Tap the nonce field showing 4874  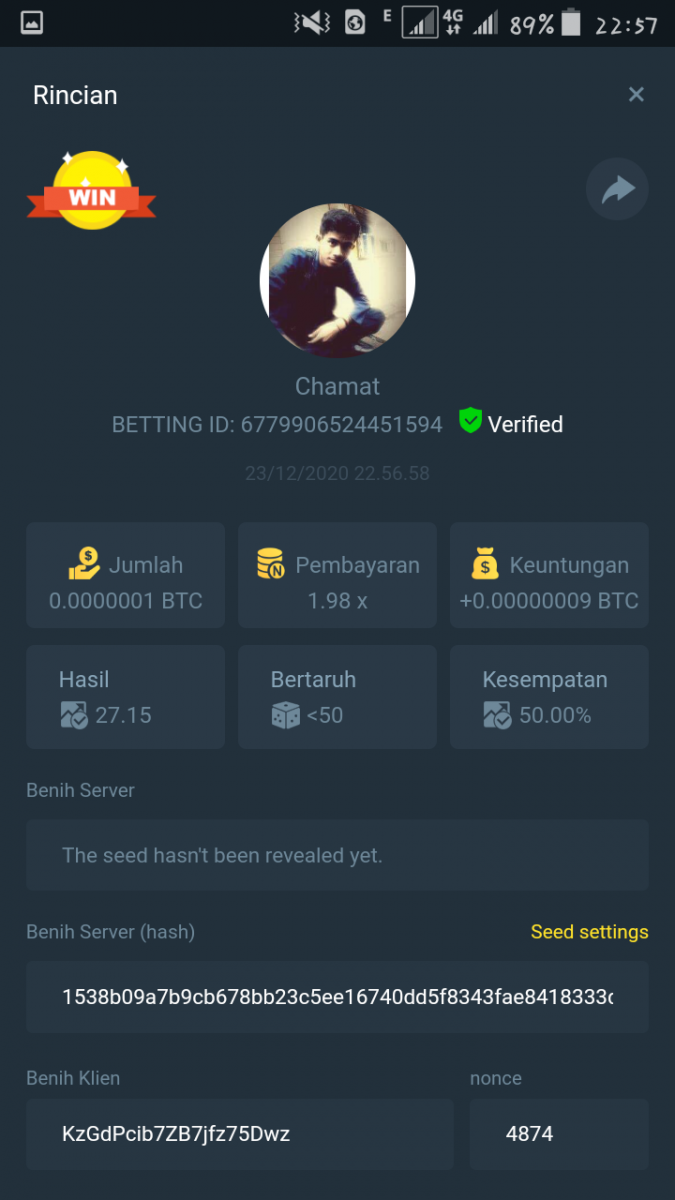pyautogui.click(x=558, y=1134)
